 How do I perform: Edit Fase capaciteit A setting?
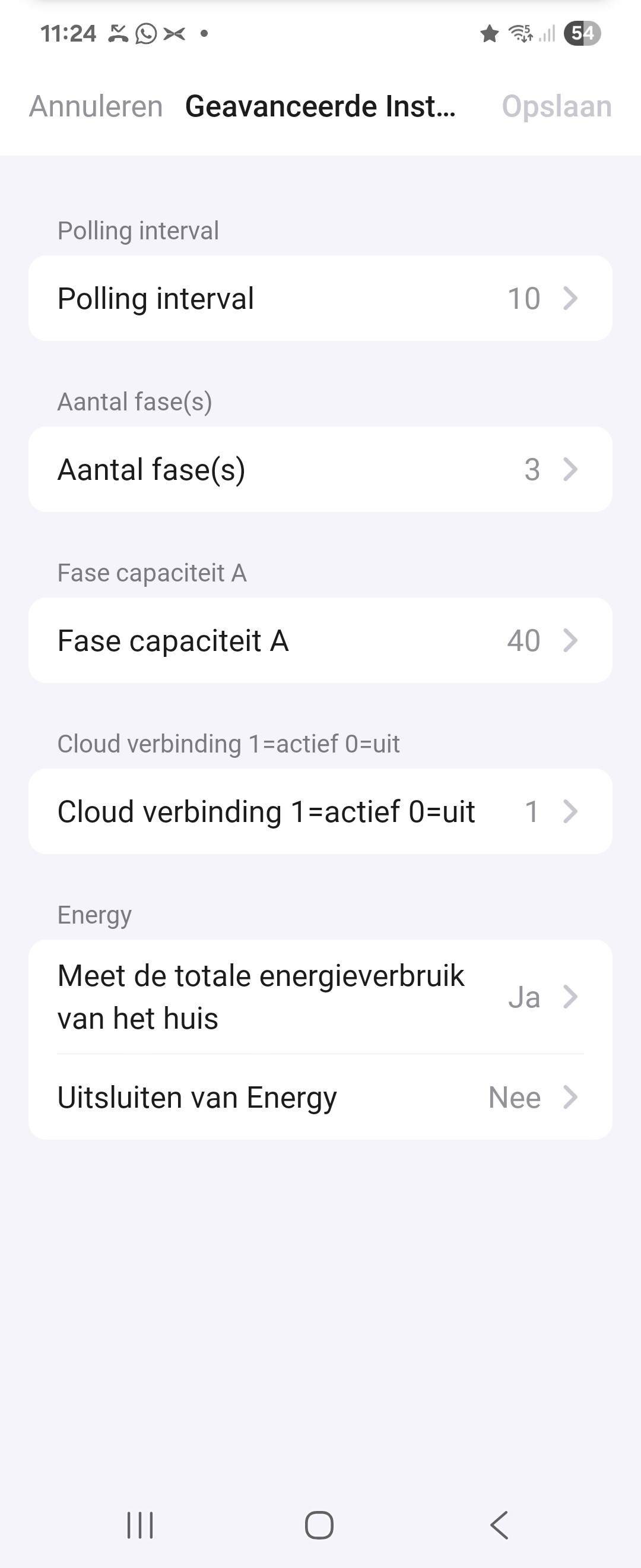[x=320, y=640]
